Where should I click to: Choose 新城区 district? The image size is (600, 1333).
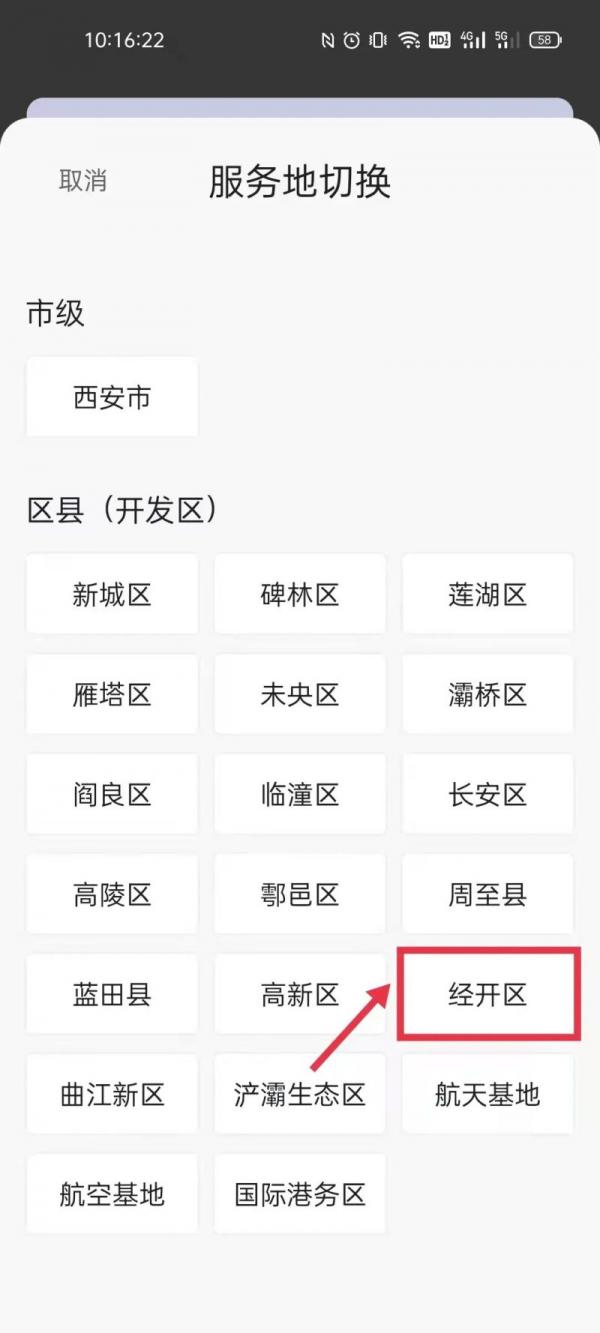click(x=112, y=594)
